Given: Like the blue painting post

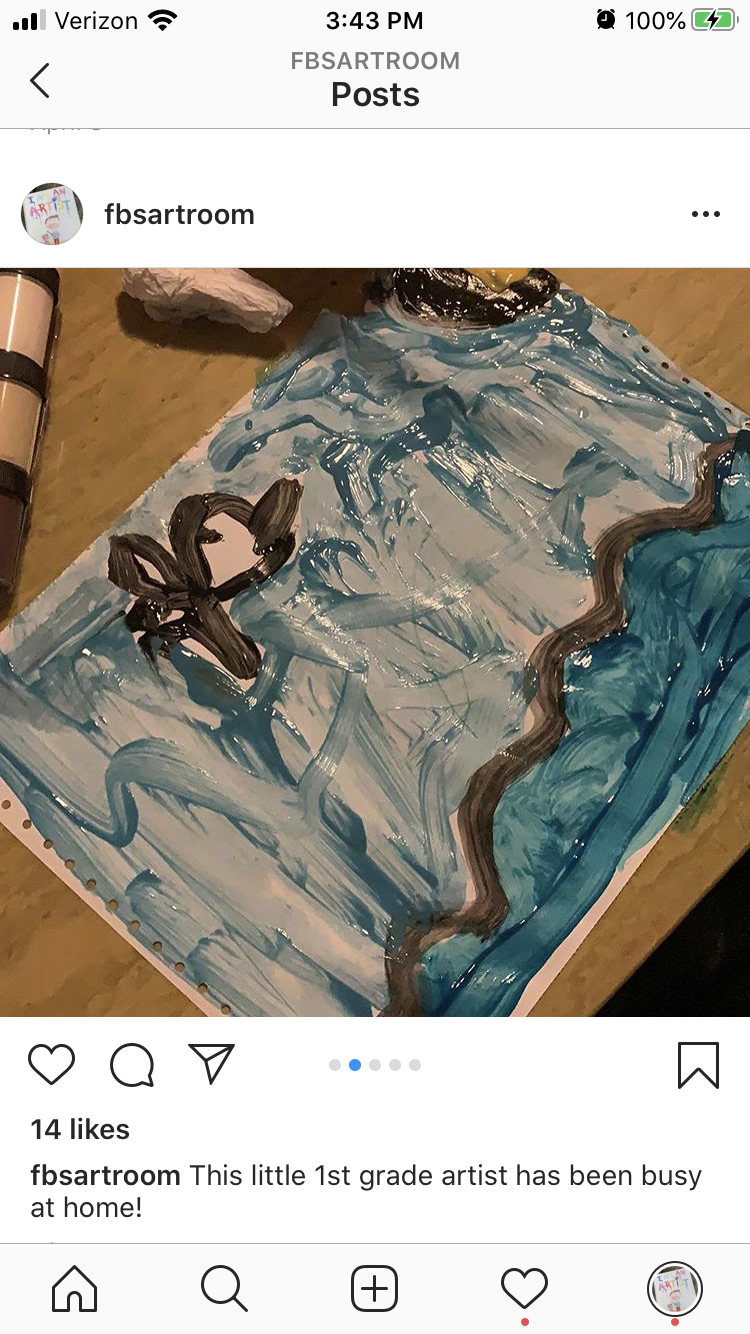Looking at the screenshot, I should 52,1064.
